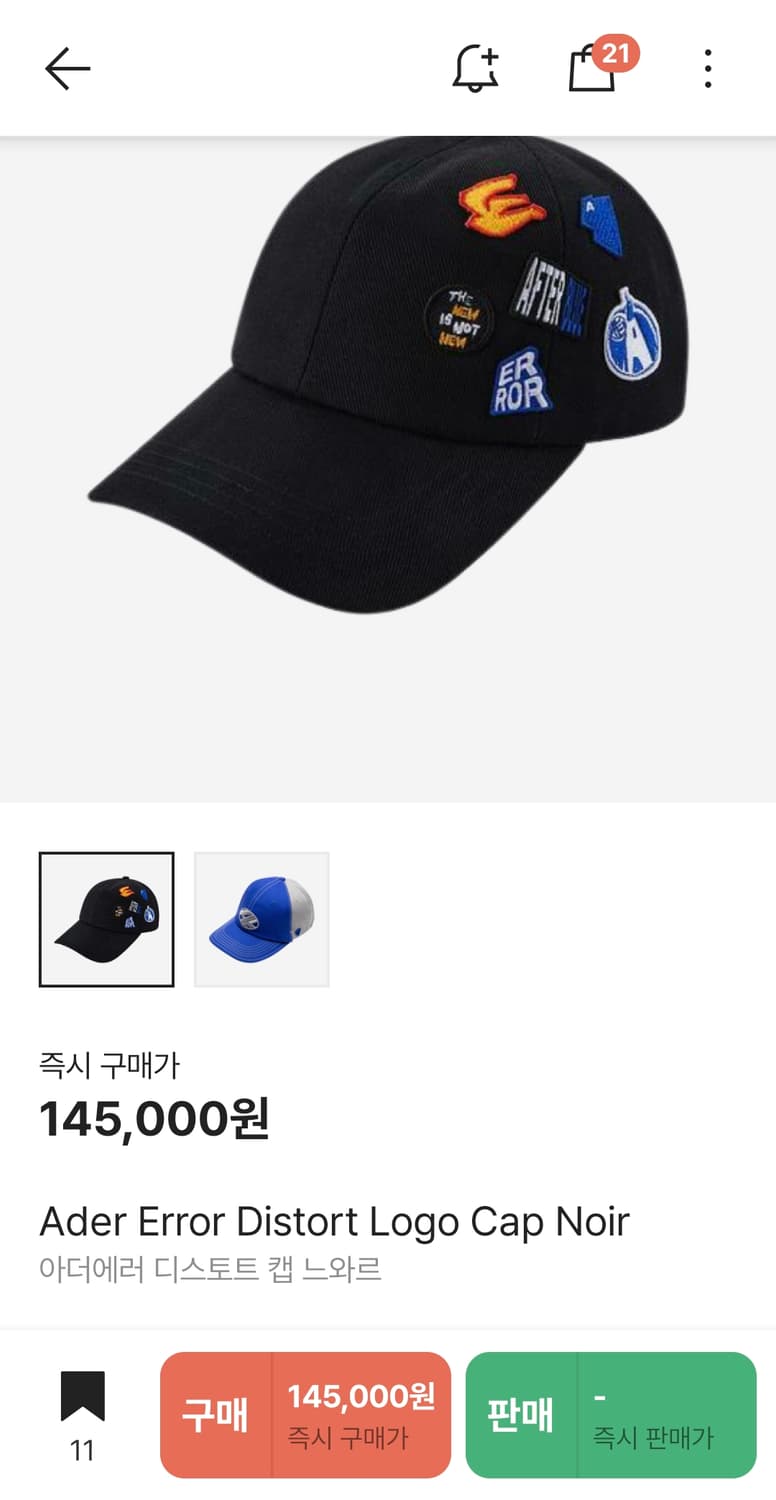Click the back arrow to return
The width and height of the screenshot is (776, 1500).
[x=65, y=67]
